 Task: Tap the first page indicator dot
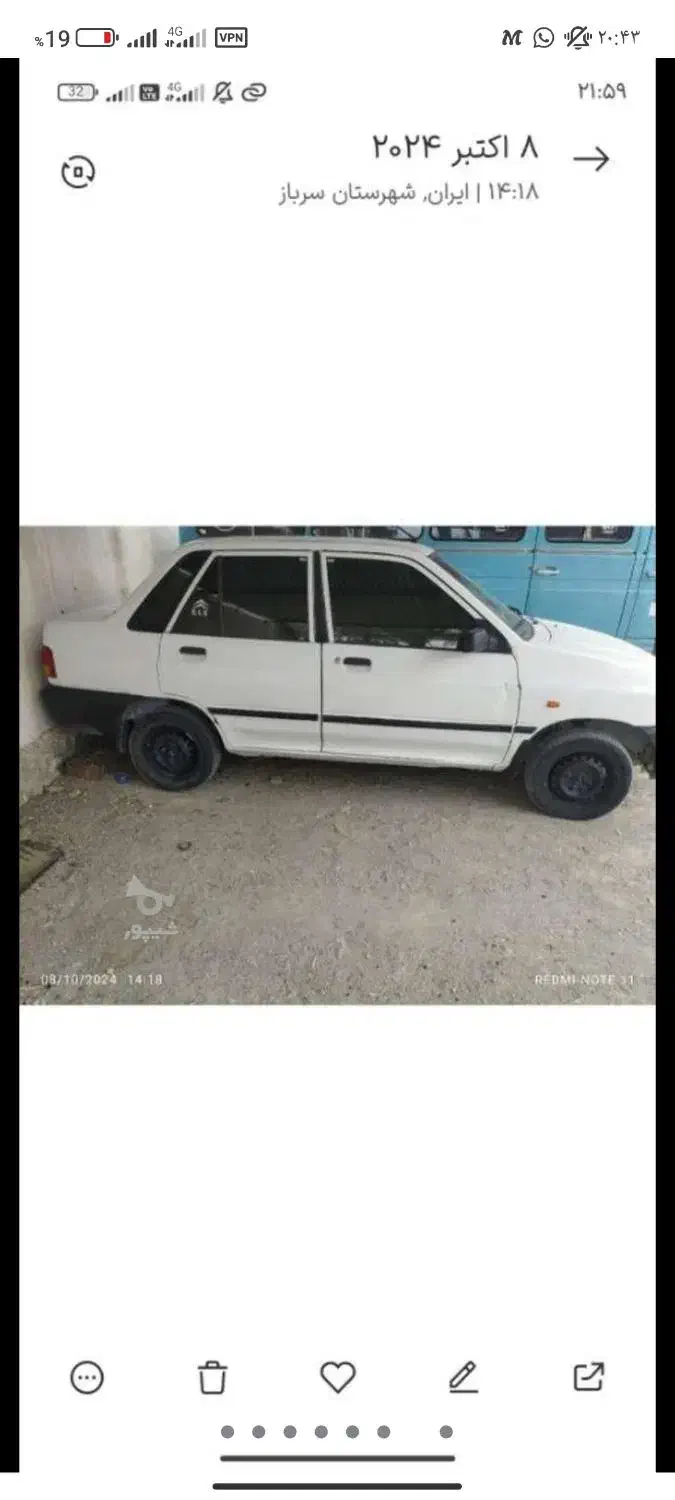click(x=228, y=1432)
